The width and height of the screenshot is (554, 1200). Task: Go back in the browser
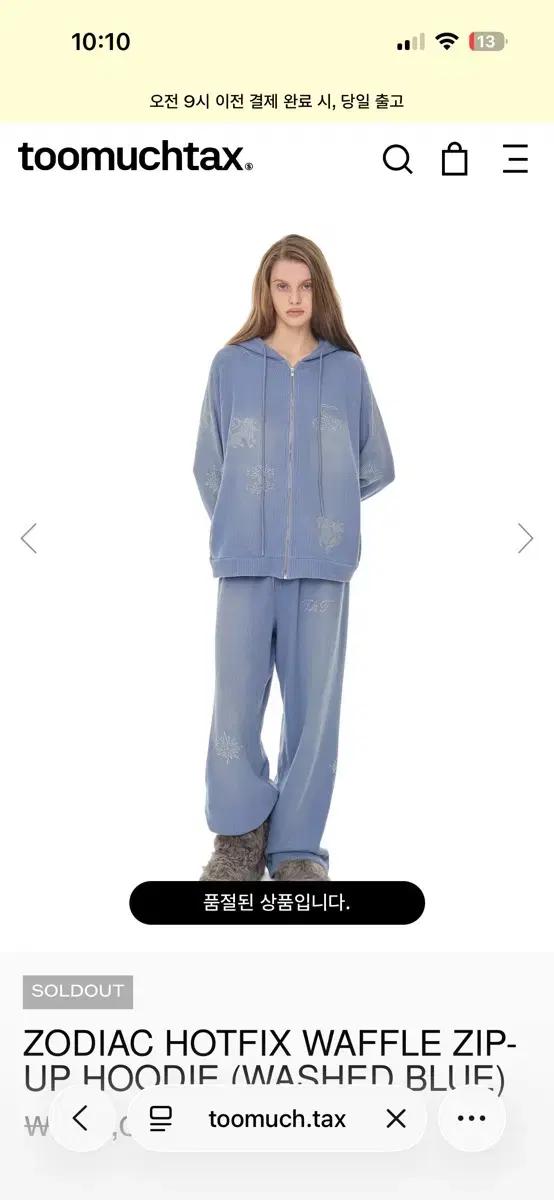coord(81,1118)
